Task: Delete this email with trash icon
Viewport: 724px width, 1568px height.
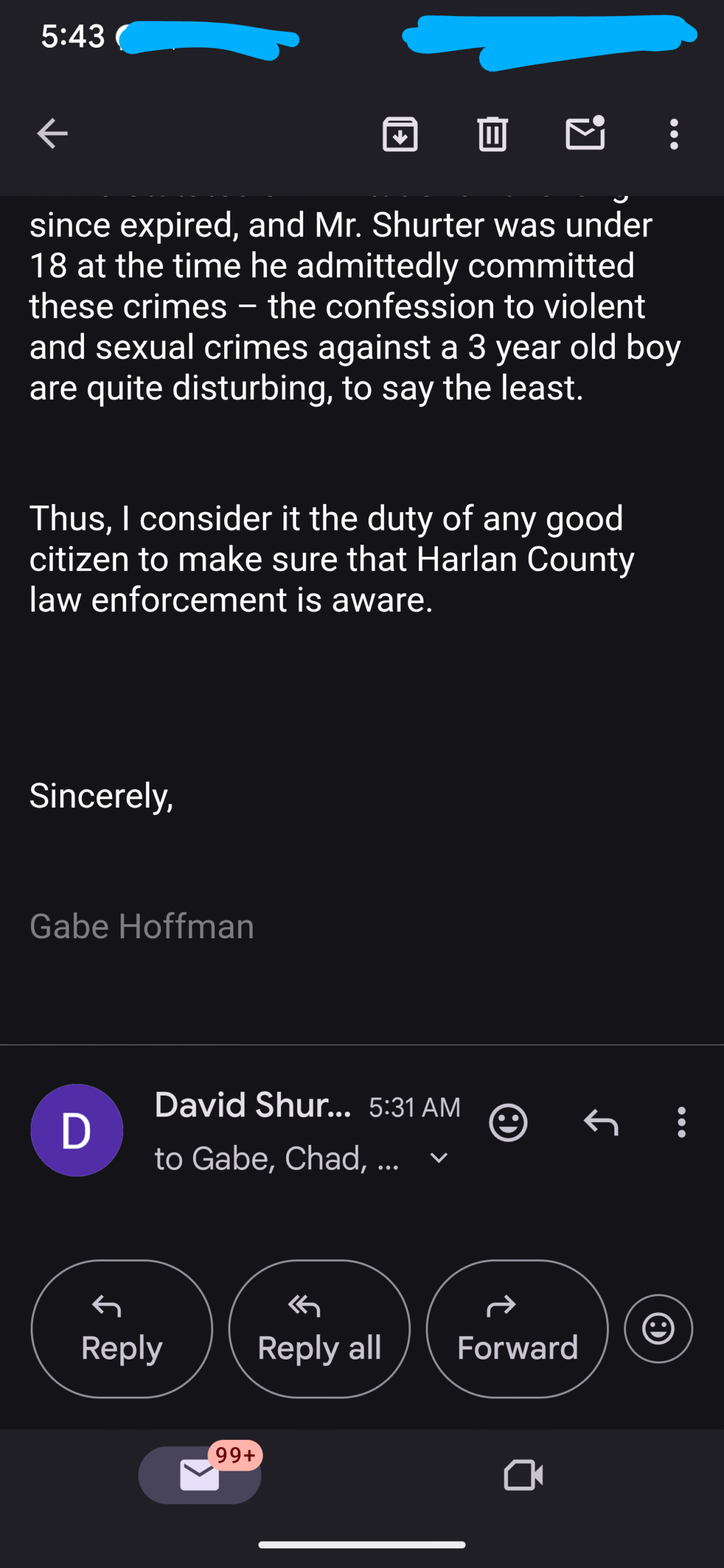Action: 492,134
